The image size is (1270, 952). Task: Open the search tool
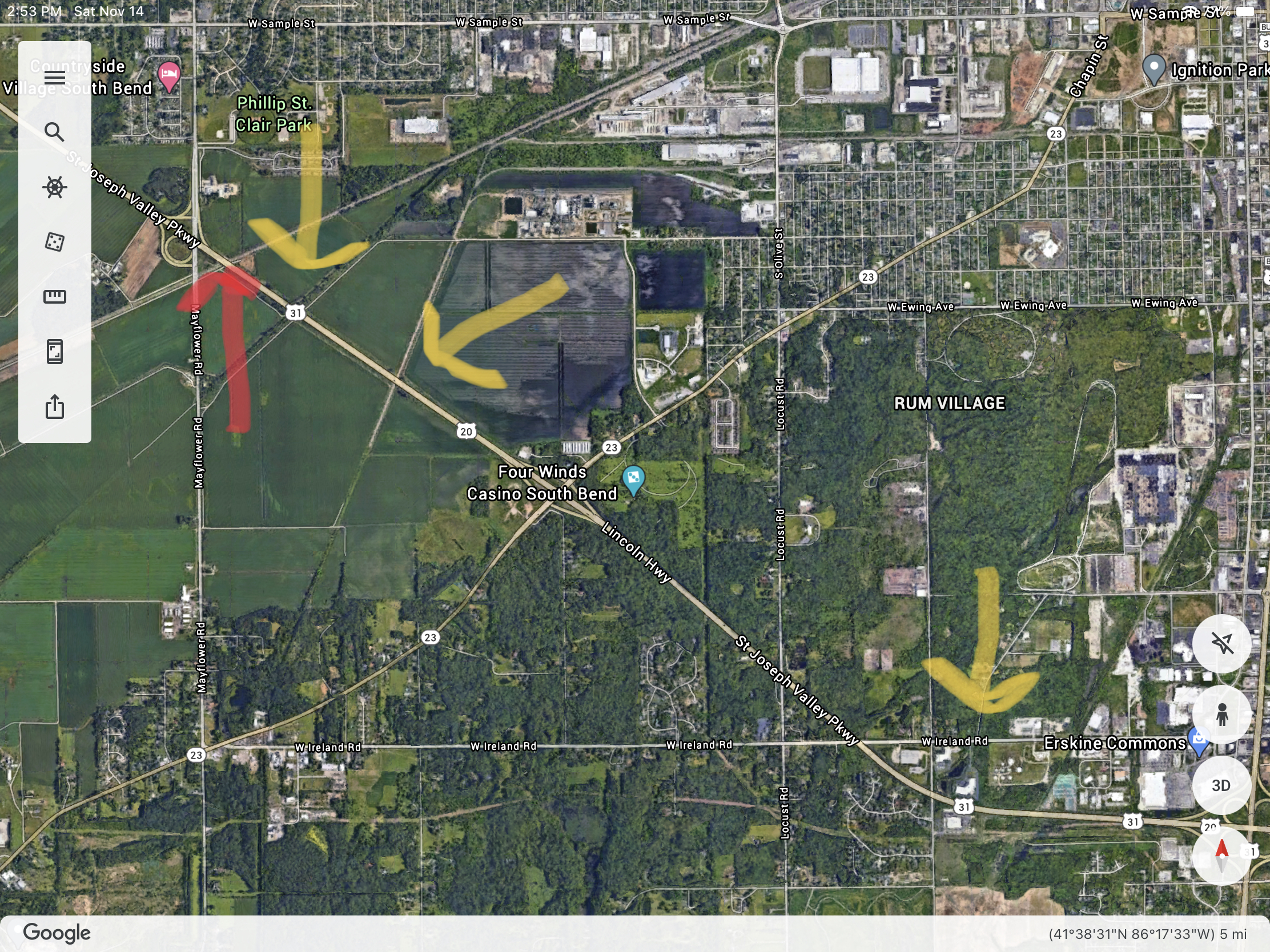coord(55,132)
